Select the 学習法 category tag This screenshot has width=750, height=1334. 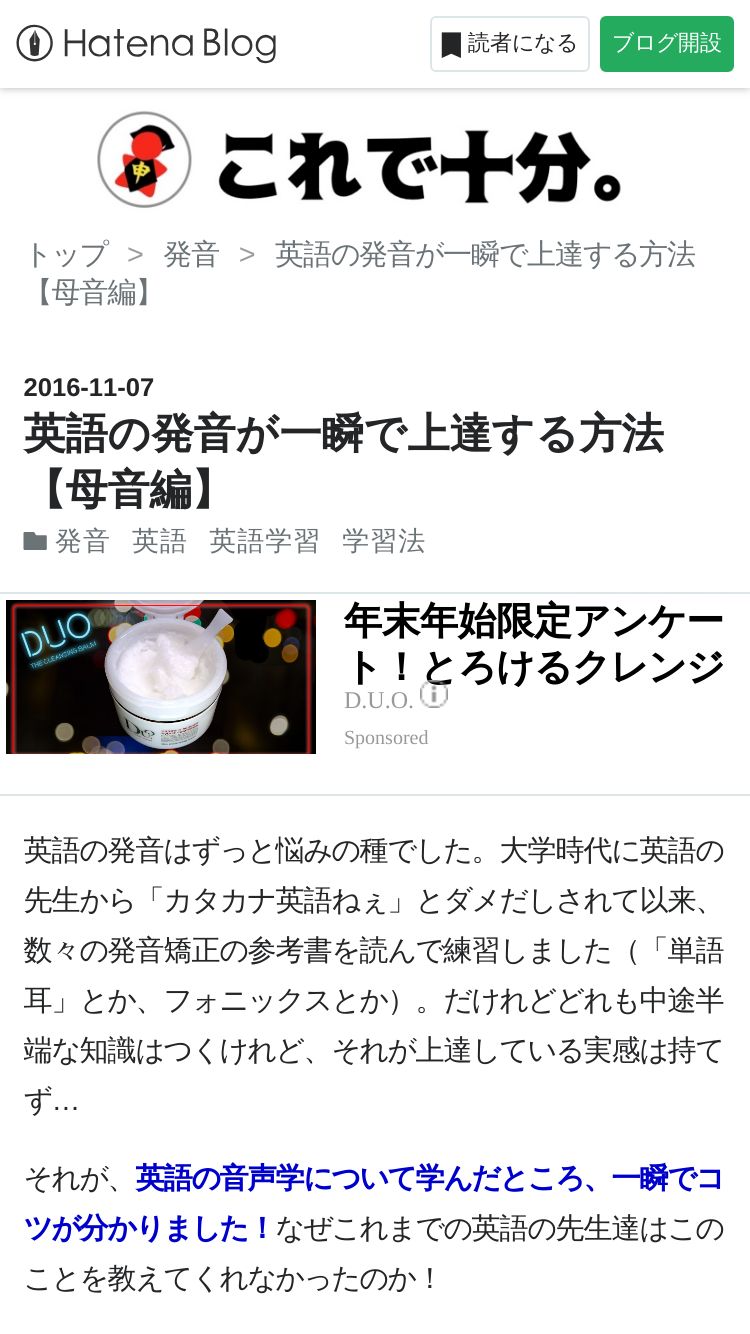coord(383,542)
